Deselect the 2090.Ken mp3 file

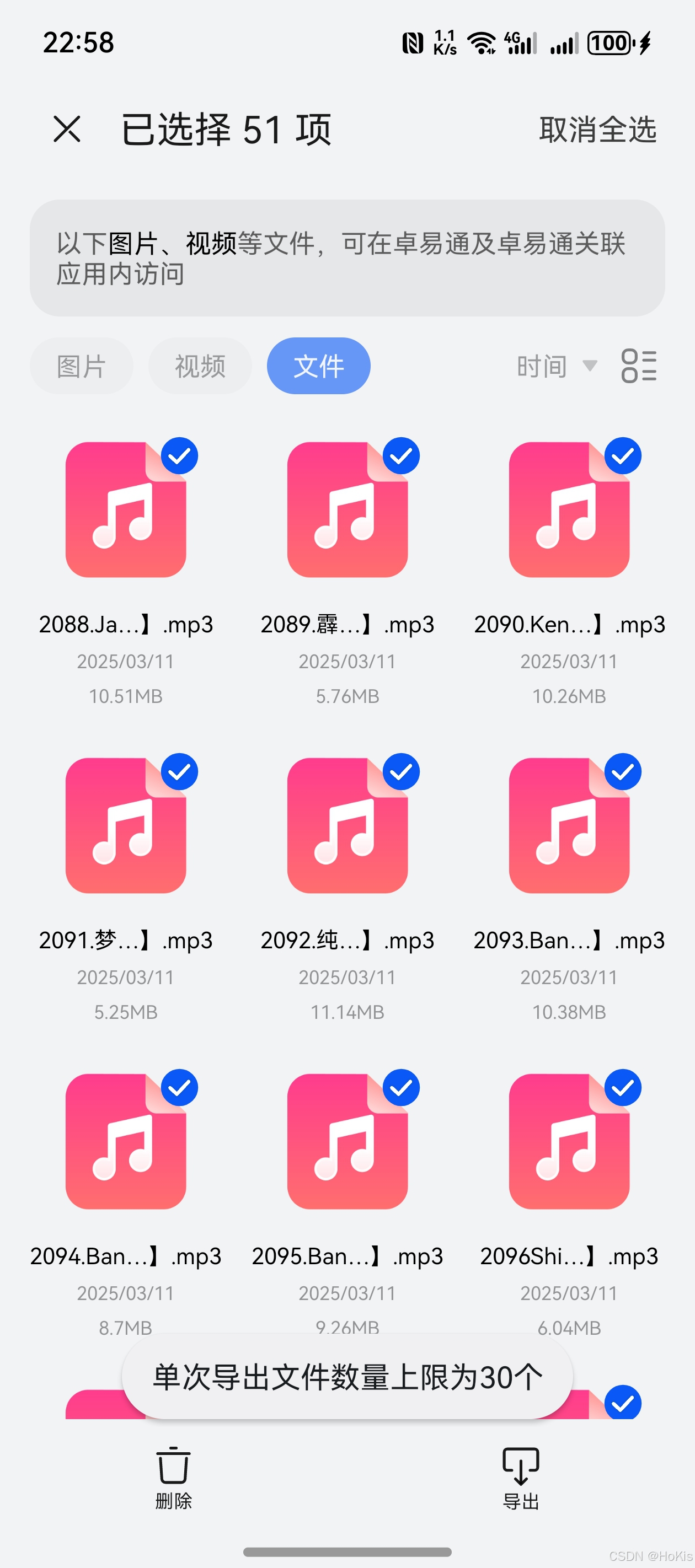coord(623,456)
